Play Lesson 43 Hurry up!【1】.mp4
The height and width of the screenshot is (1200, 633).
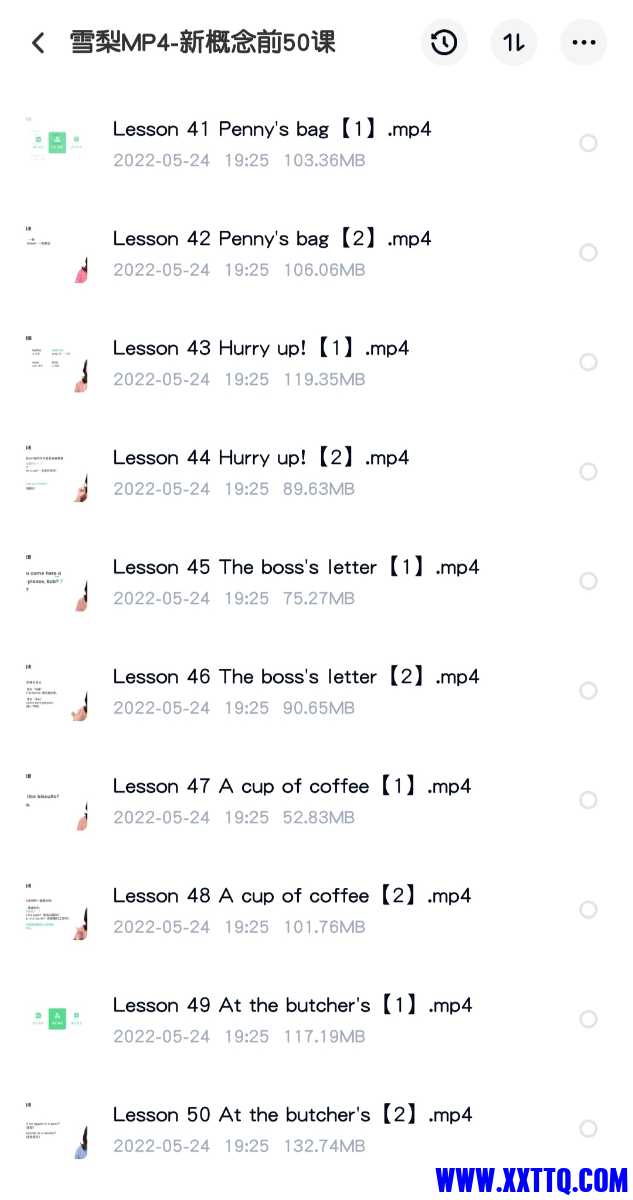(x=260, y=348)
